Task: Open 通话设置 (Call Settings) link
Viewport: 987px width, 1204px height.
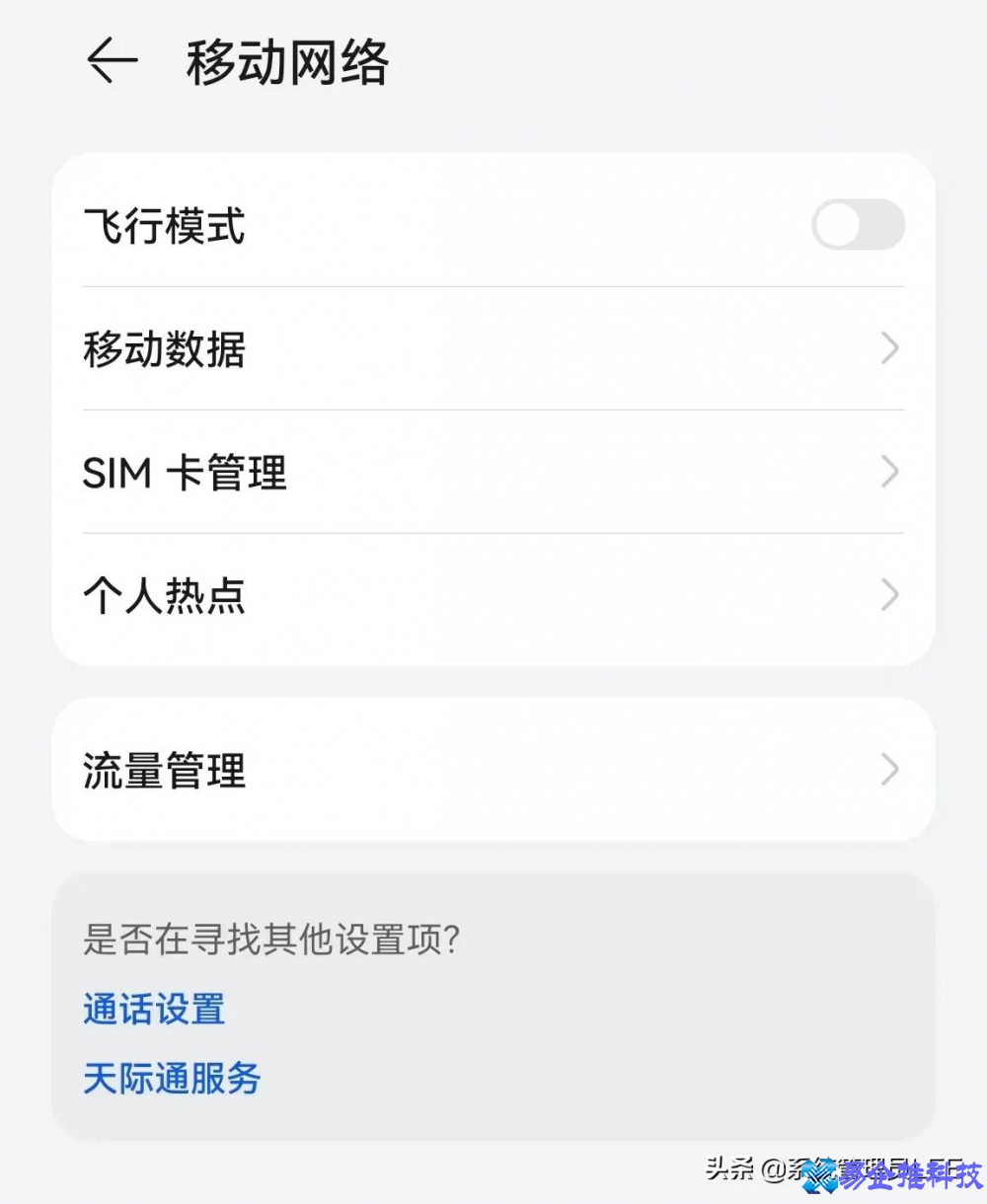Action: 154,1010
